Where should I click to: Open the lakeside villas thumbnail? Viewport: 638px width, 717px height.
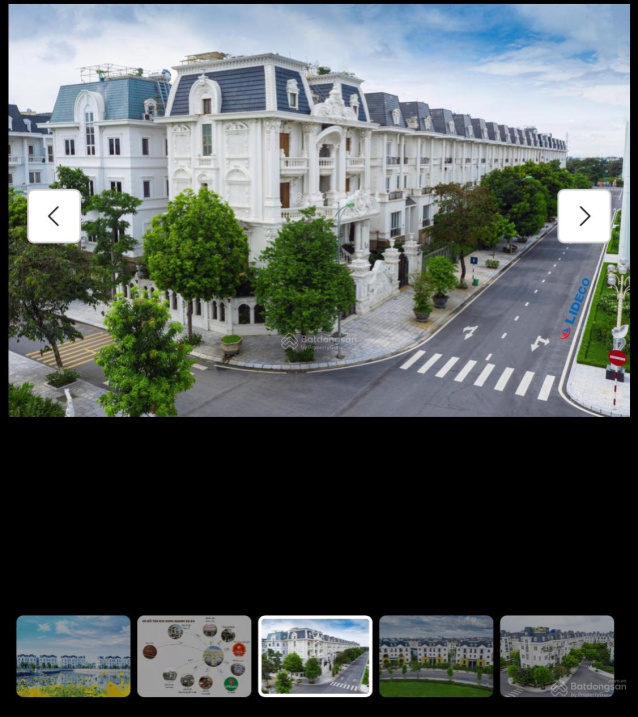(73, 656)
